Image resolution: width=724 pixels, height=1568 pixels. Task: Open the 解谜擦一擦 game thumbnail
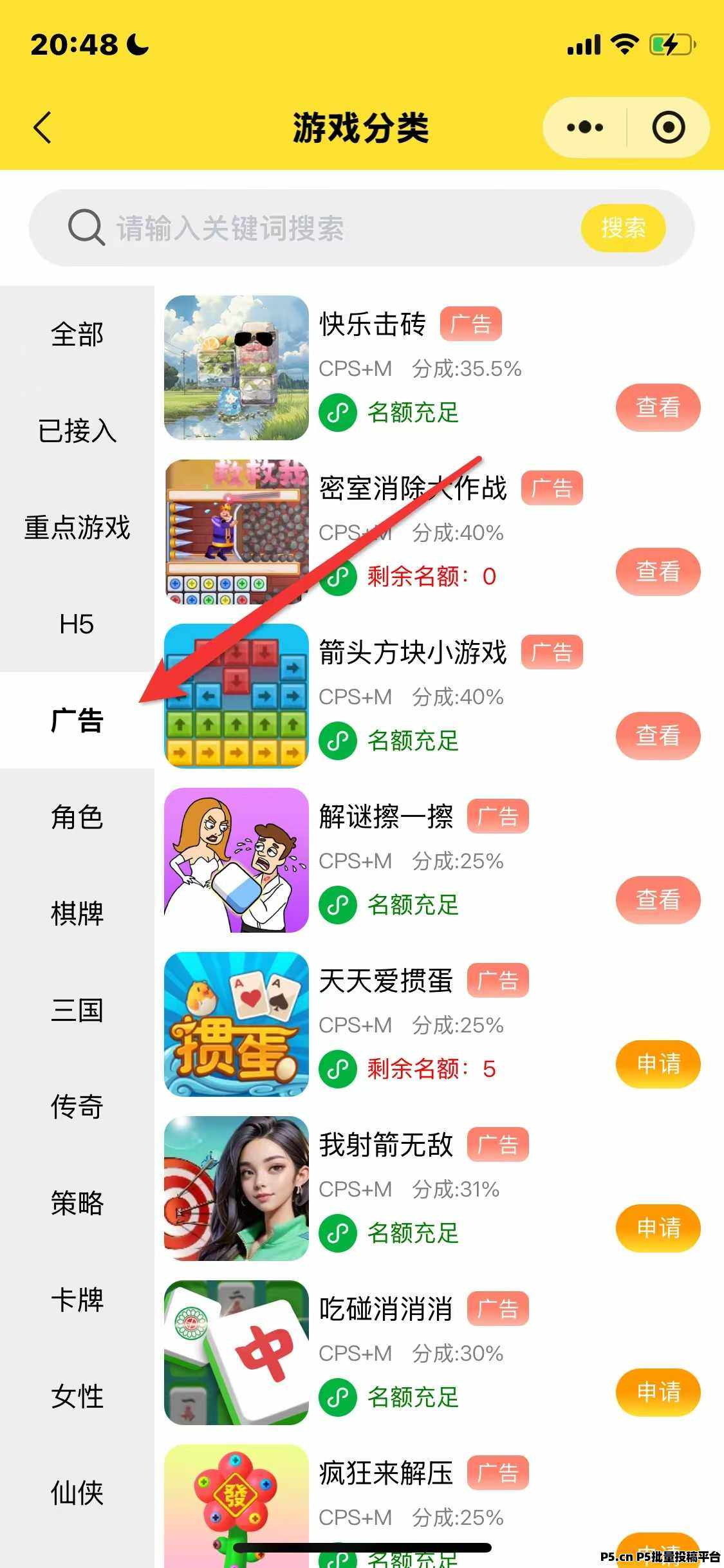236,860
